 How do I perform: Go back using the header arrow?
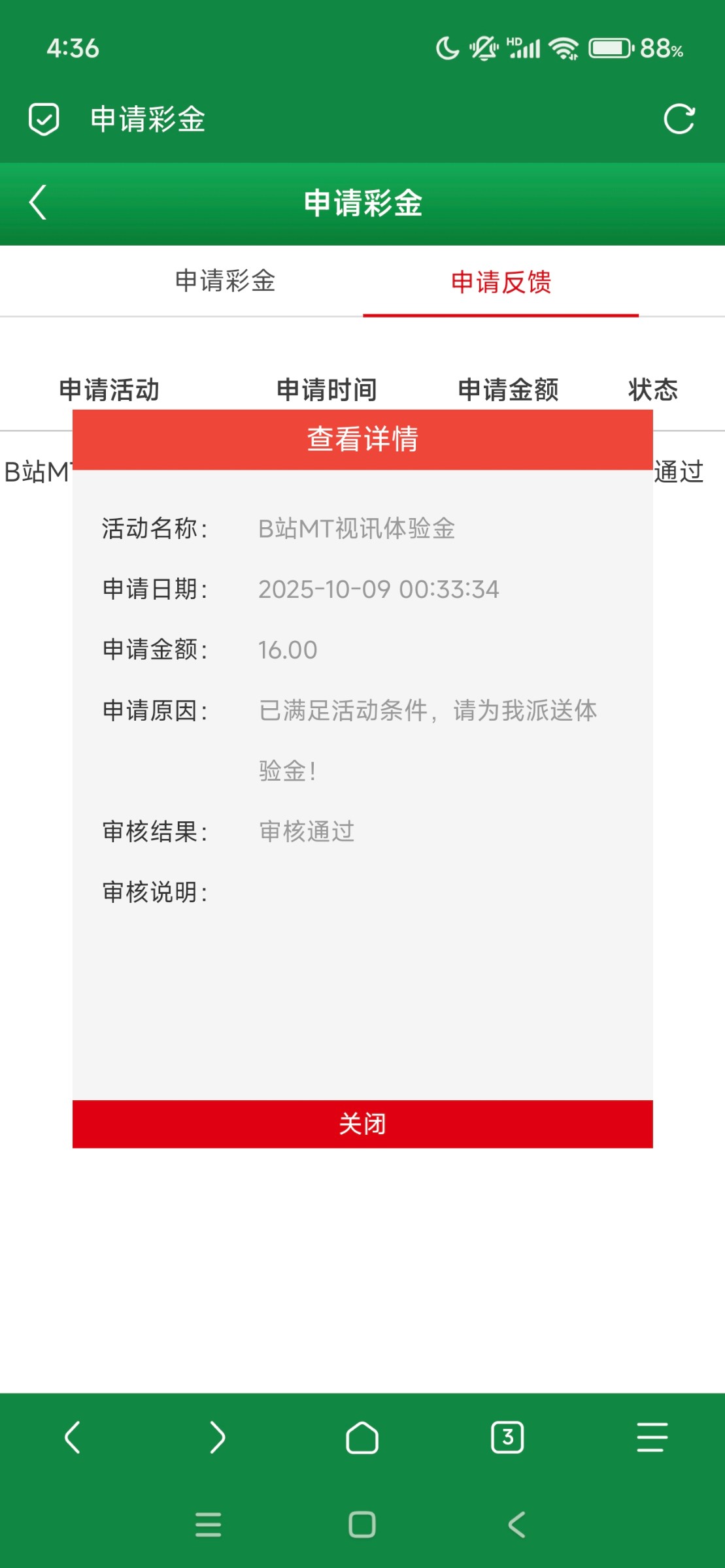tap(38, 203)
